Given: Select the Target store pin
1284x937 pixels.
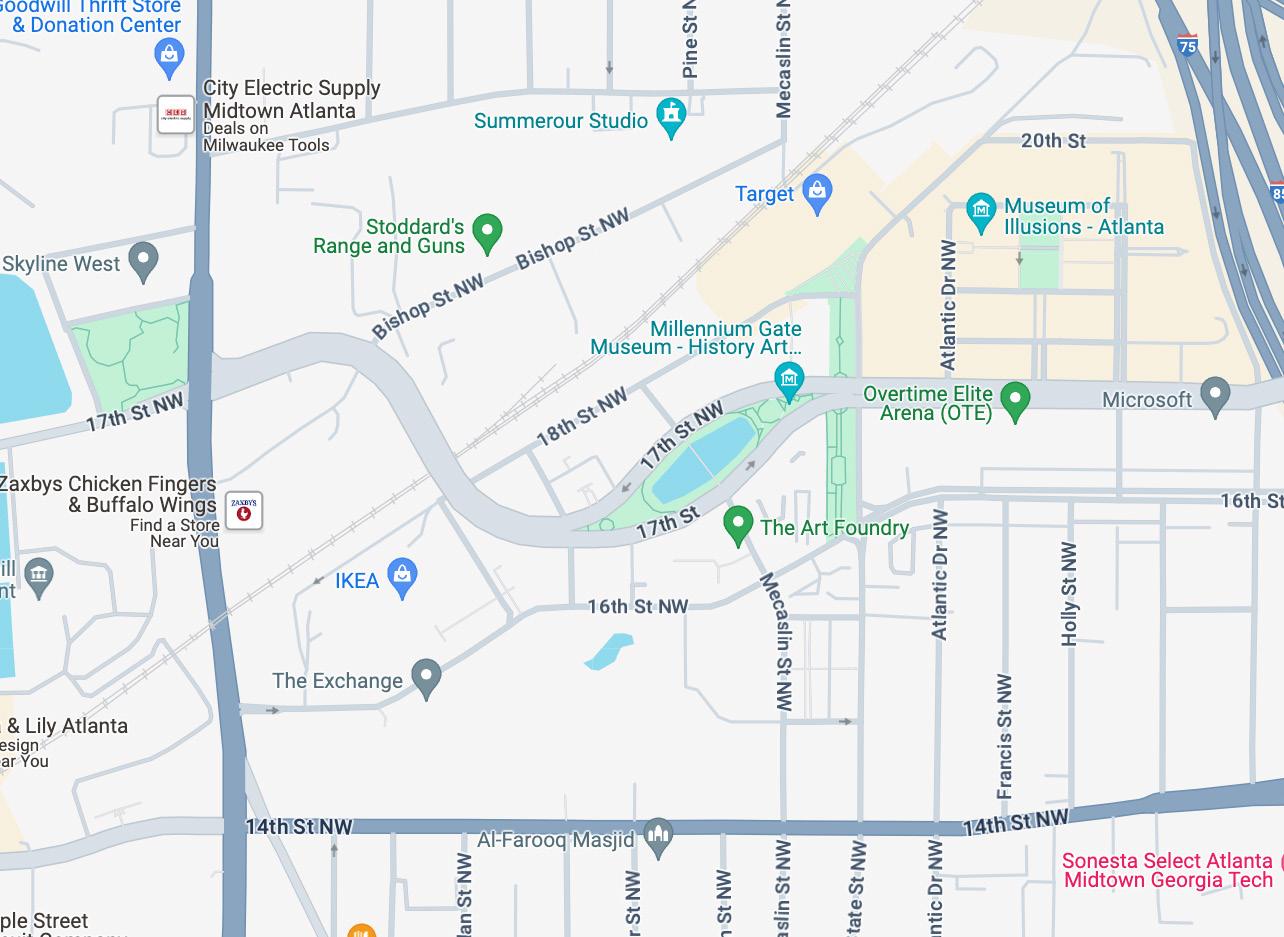Looking at the screenshot, I should coord(817,193).
